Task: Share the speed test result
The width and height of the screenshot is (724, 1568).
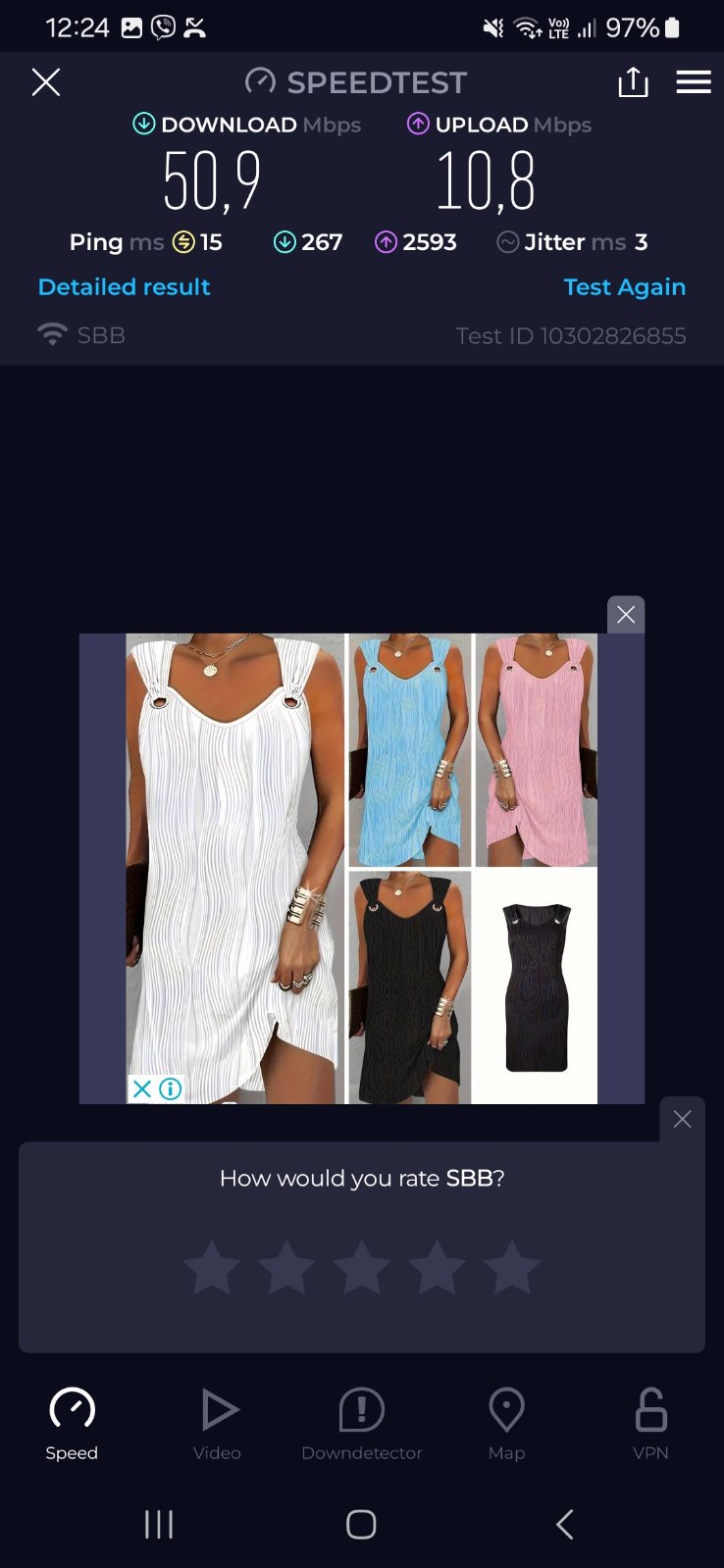Action: tap(633, 82)
